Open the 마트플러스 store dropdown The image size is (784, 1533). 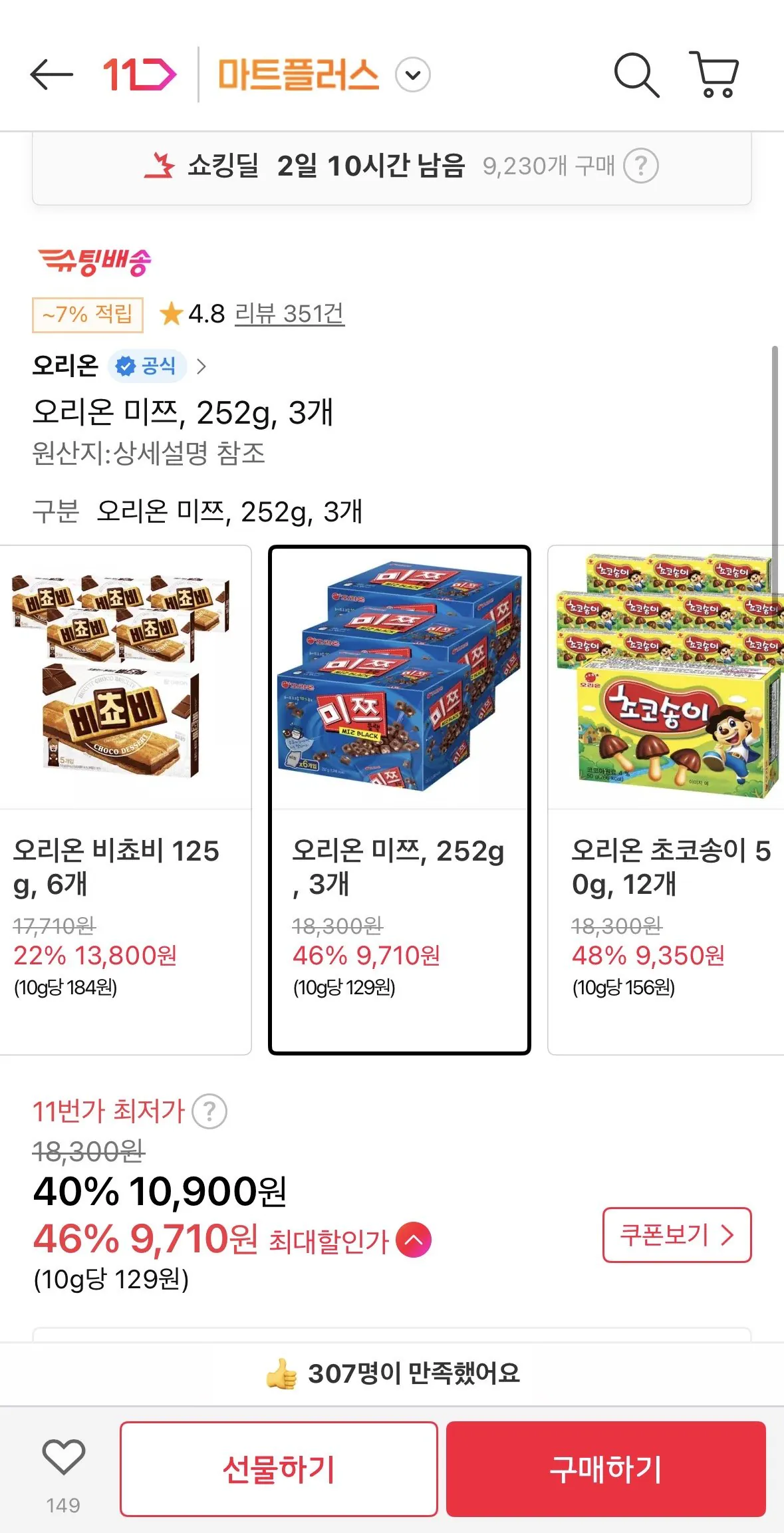pos(412,75)
